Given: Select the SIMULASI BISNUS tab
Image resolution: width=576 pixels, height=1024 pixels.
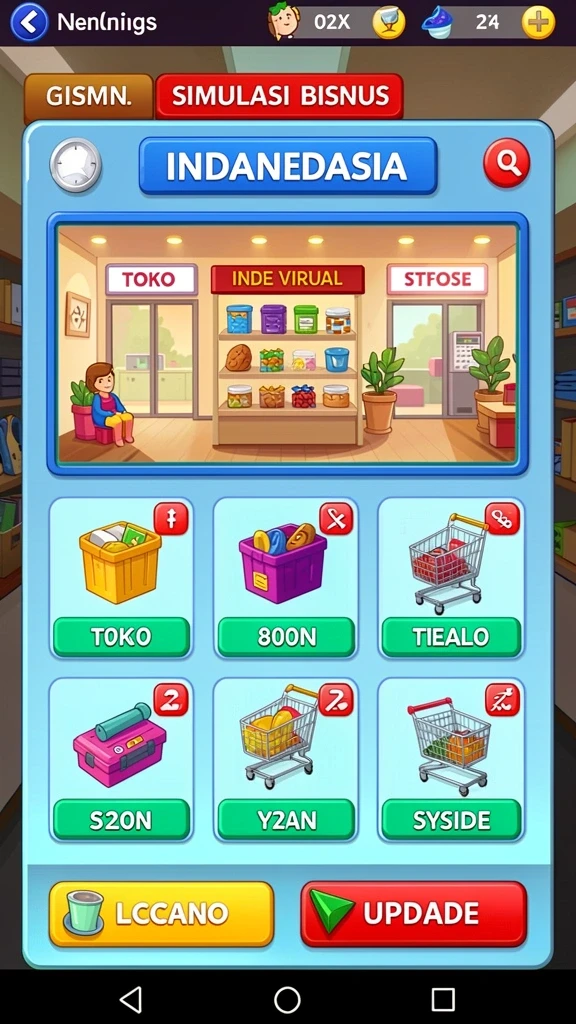Looking at the screenshot, I should coord(280,96).
